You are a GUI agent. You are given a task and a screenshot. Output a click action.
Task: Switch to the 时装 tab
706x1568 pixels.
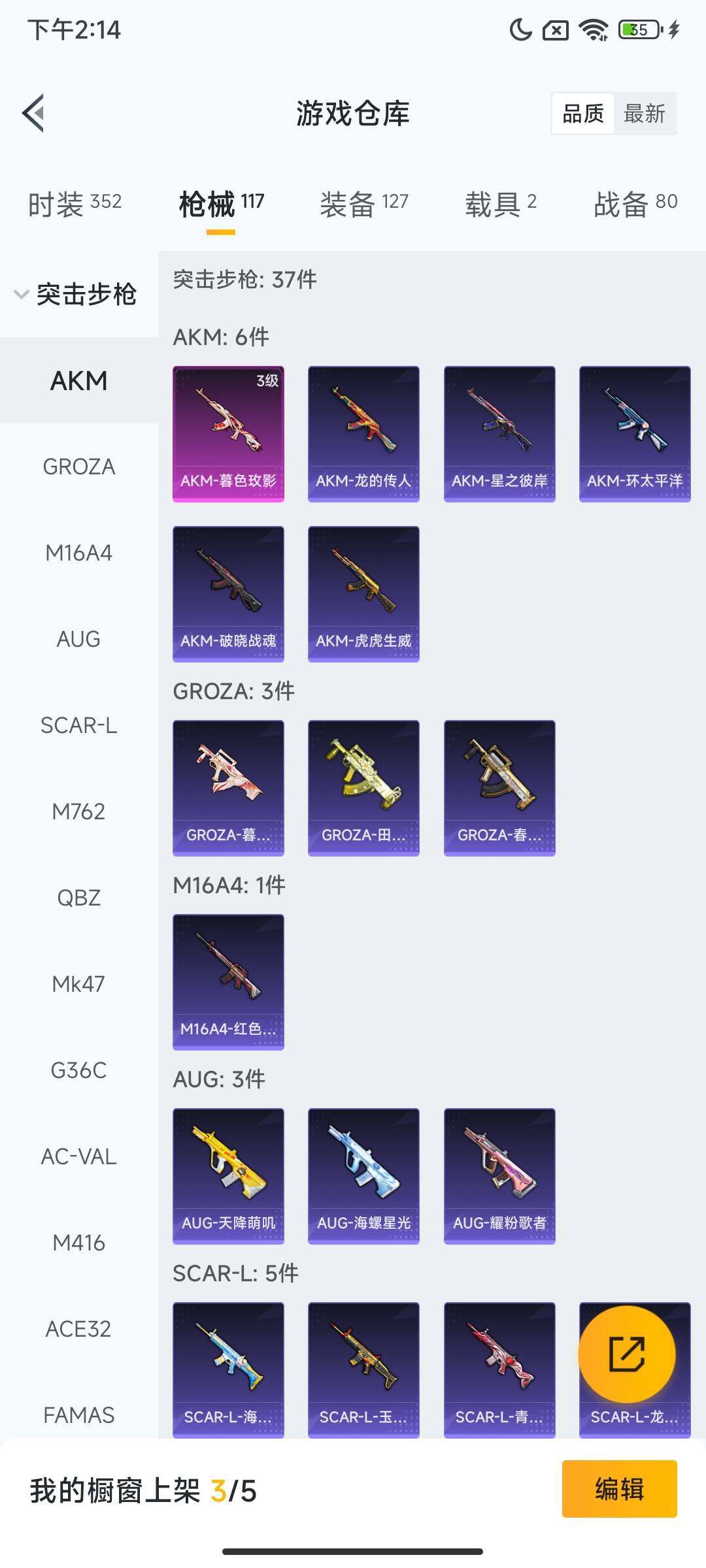point(75,204)
